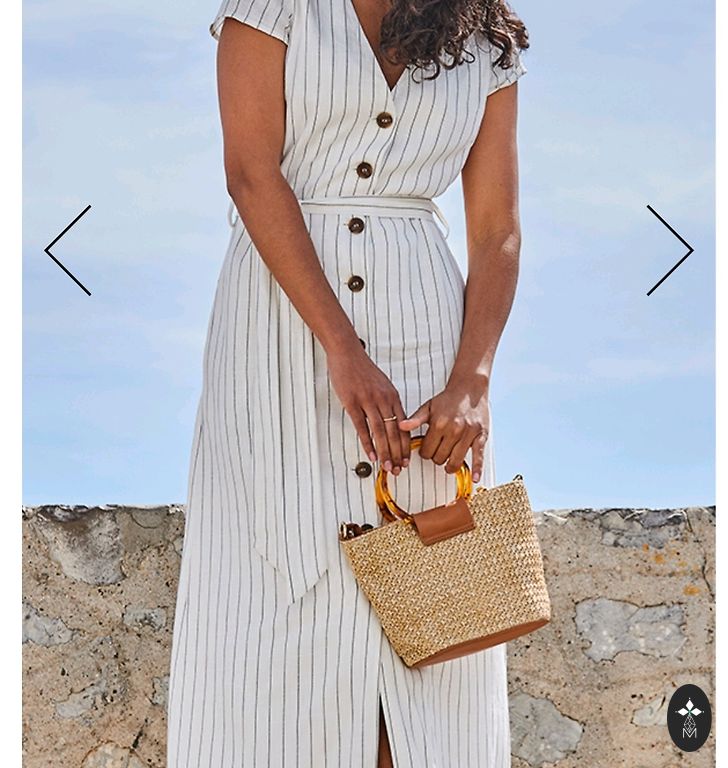Go to the previous product photo
Screen dimensions: 728x768
[x=68, y=250]
